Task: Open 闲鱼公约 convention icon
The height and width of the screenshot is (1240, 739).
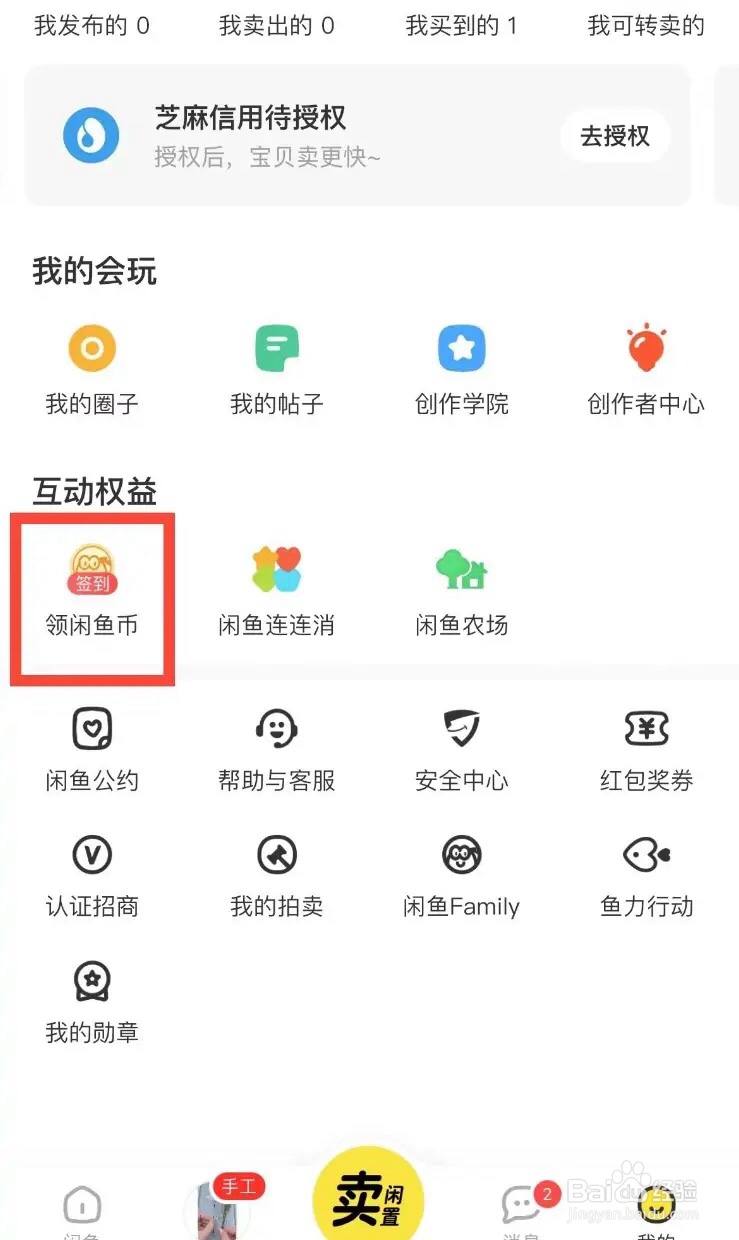Action: (92, 729)
